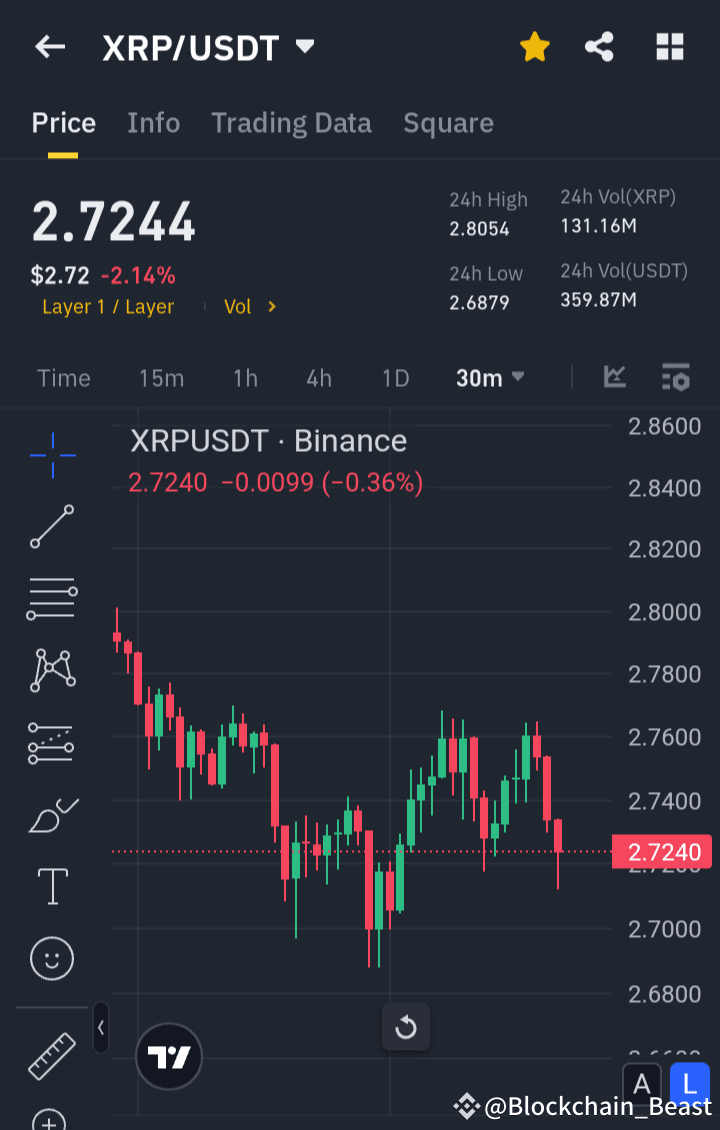This screenshot has height=1130, width=720.
Task: Open the XRP/USDT pair selector dropdown
Action: click(x=305, y=45)
